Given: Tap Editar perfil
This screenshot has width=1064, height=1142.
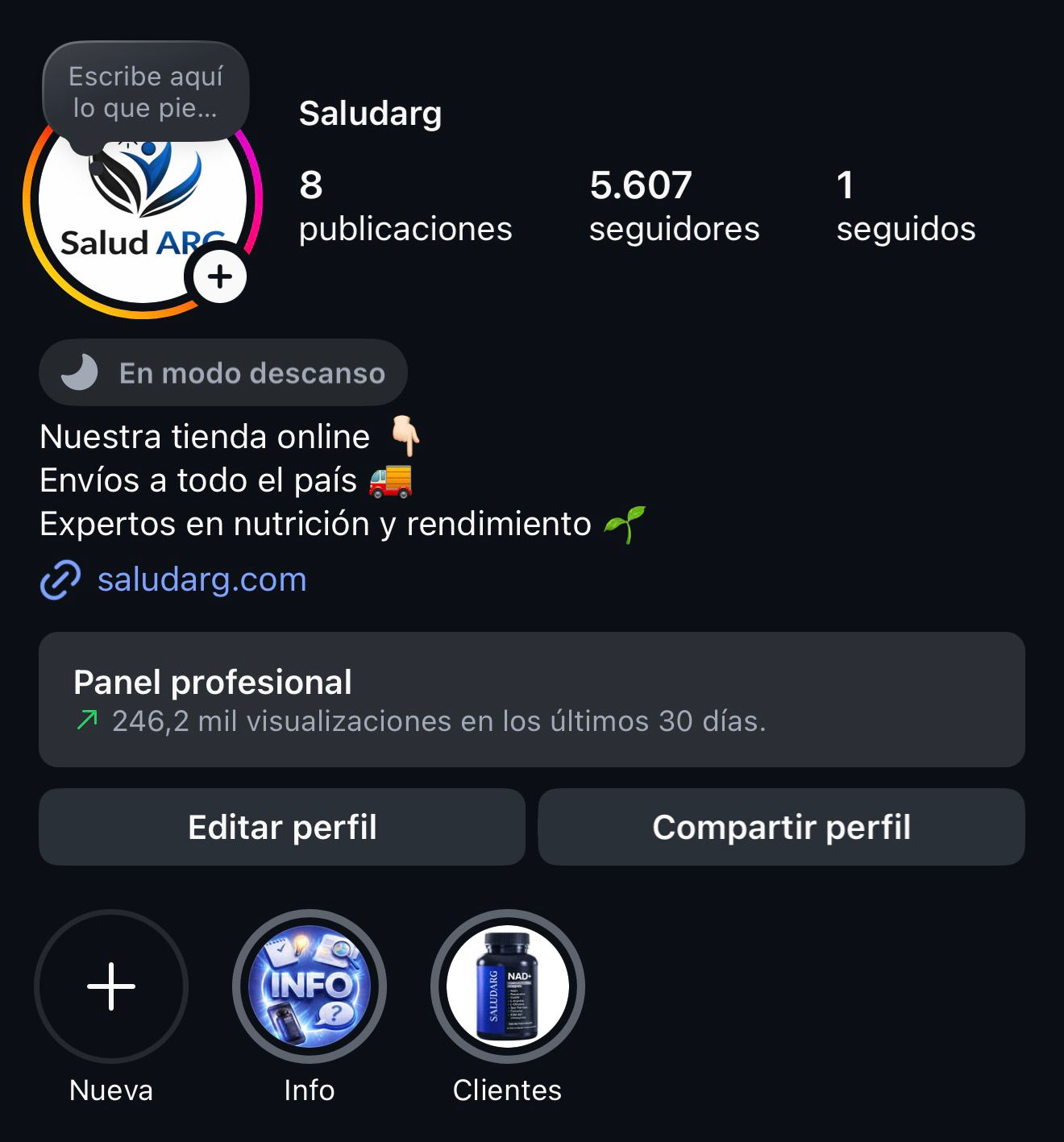Looking at the screenshot, I should tap(282, 827).
